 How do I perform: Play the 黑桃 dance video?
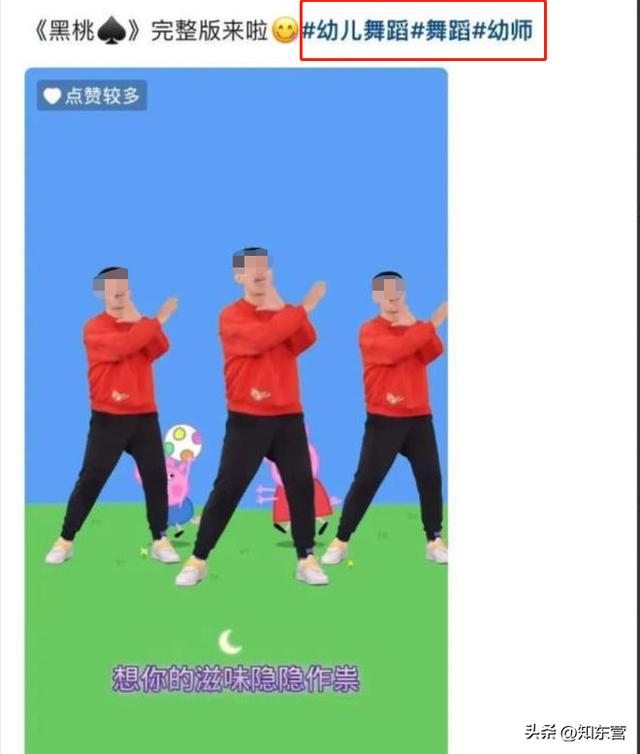(236, 400)
